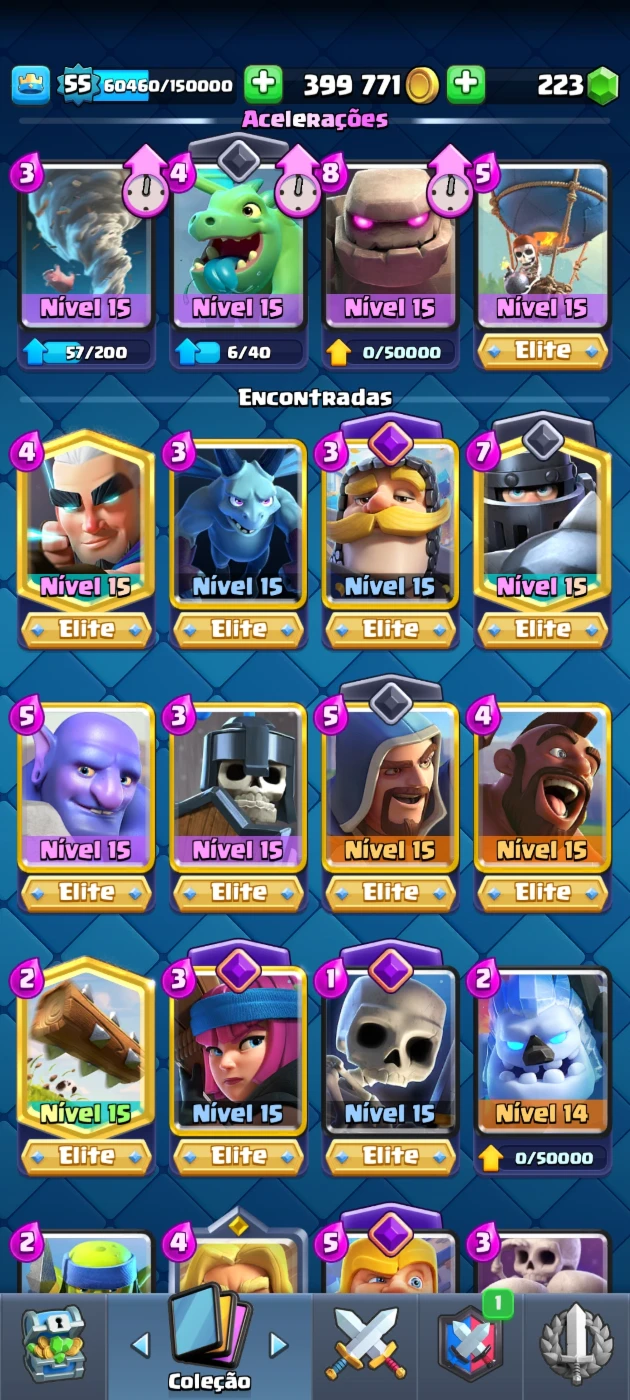
Task: Switch to the Battle tab with crossed swords
Action: (x=366, y=1345)
